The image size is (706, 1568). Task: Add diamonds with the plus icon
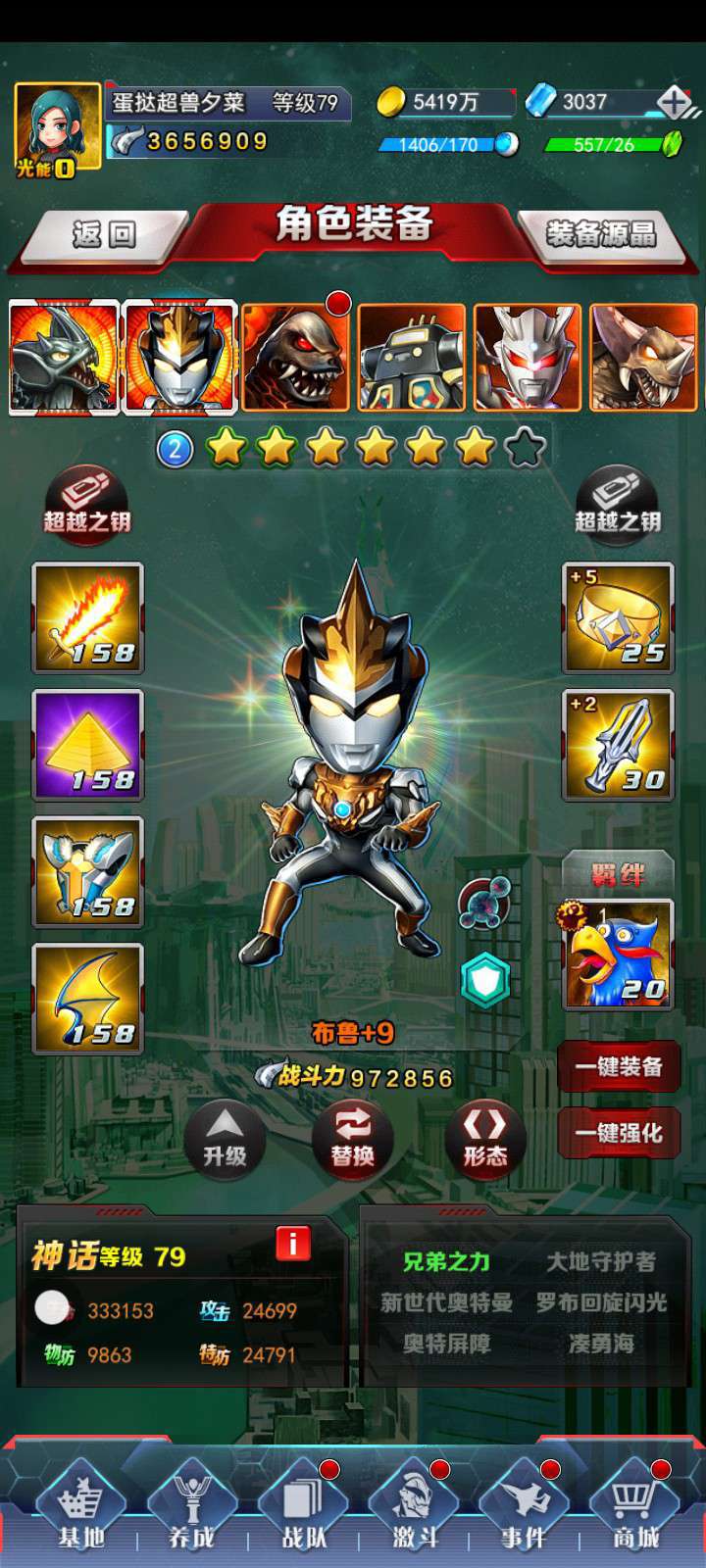[x=674, y=101]
